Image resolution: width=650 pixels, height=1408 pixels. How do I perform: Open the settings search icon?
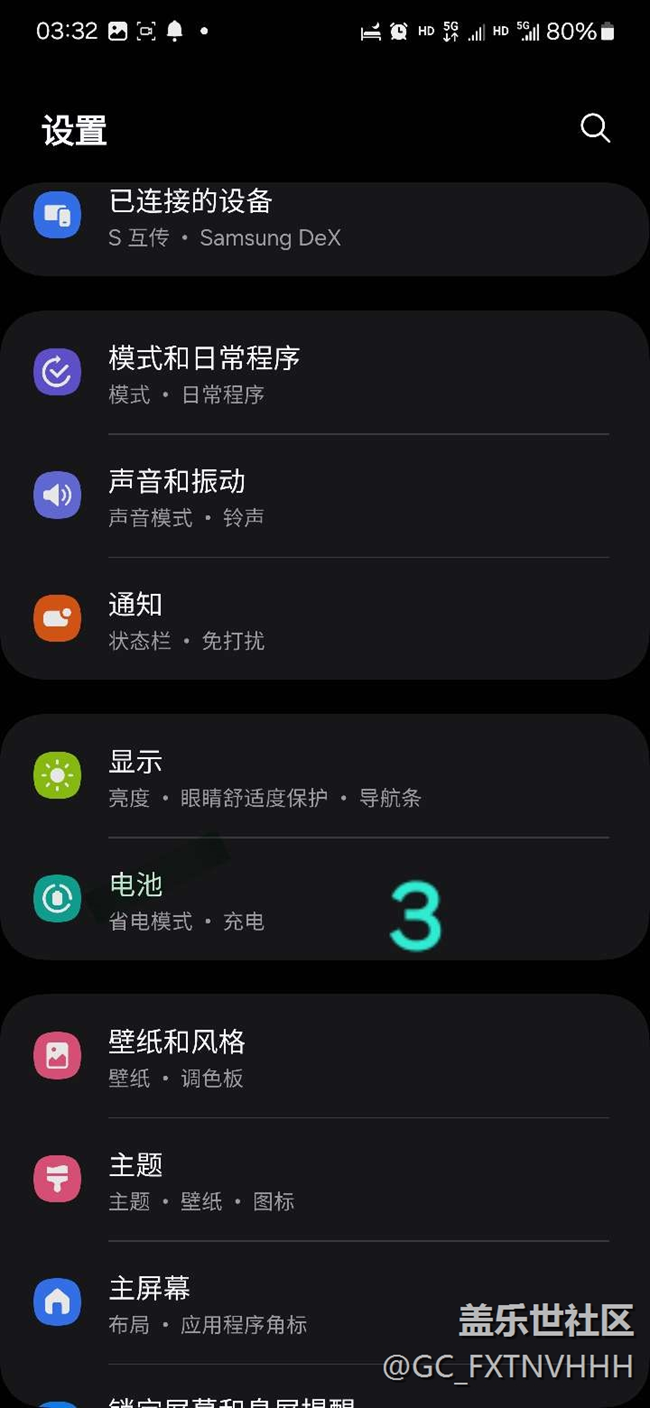595,128
